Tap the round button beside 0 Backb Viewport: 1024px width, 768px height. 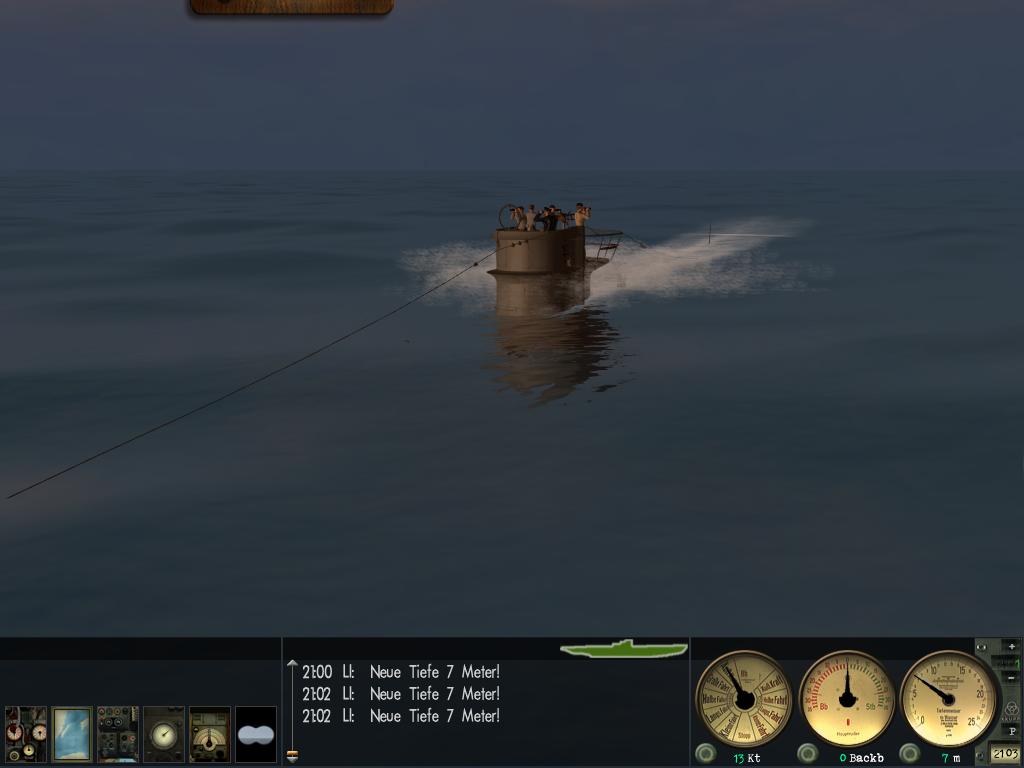(x=808, y=753)
